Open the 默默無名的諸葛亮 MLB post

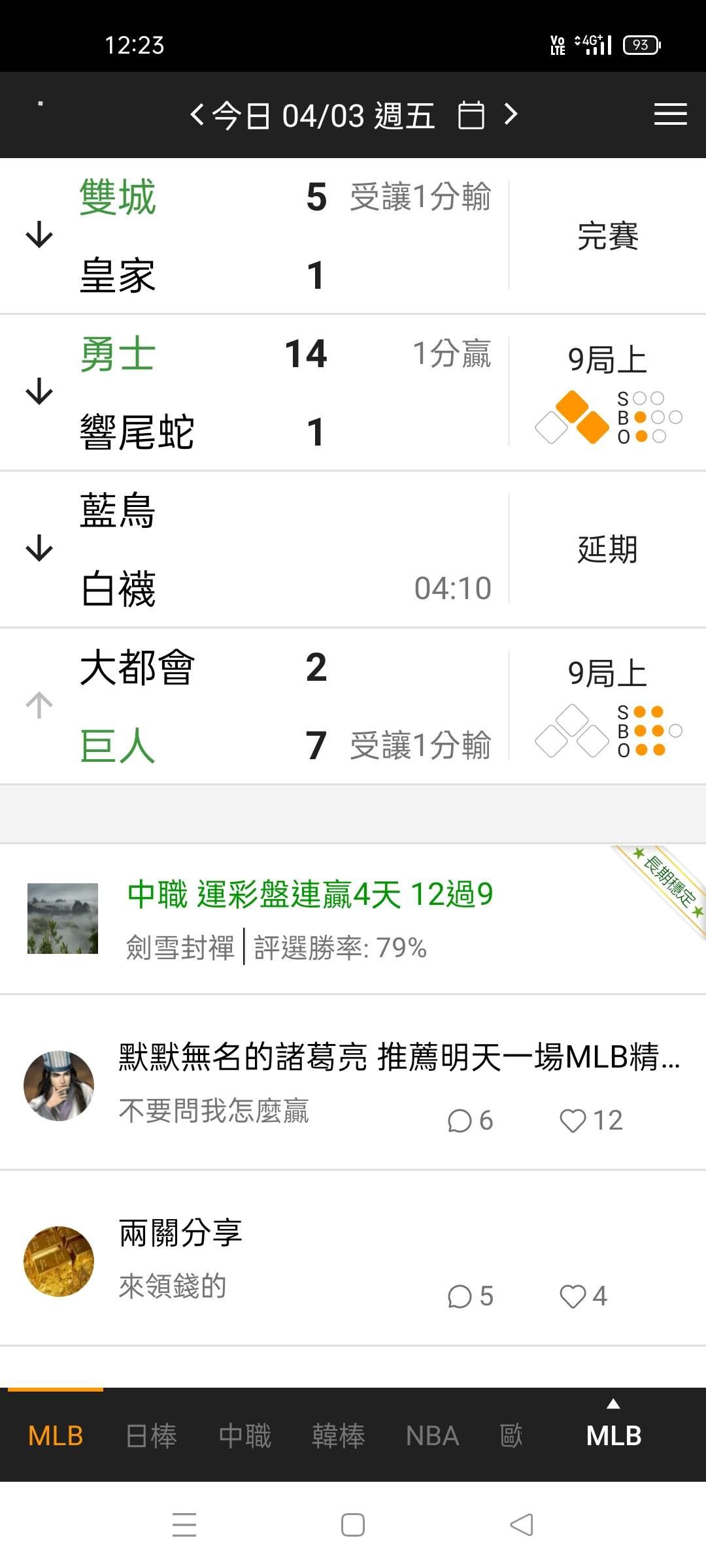[x=399, y=1057]
